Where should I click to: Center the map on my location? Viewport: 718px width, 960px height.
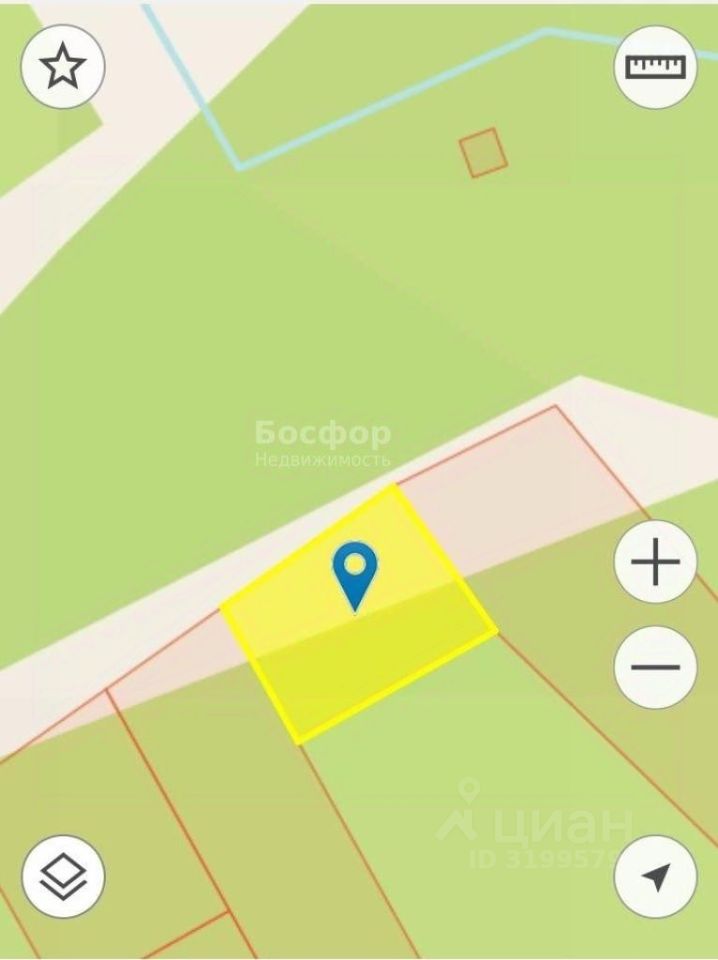click(655, 877)
